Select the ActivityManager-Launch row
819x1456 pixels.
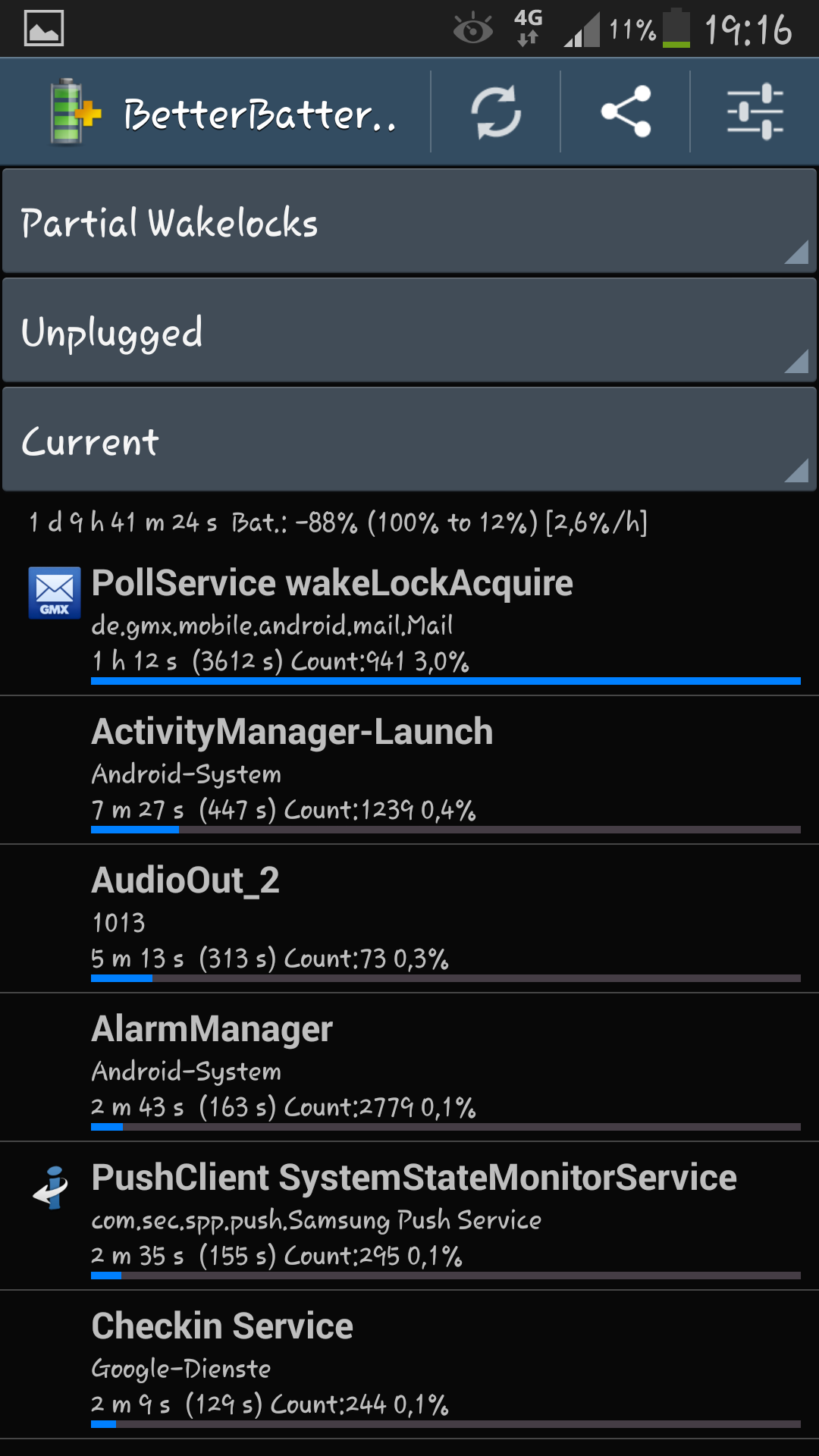(x=409, y=770)
